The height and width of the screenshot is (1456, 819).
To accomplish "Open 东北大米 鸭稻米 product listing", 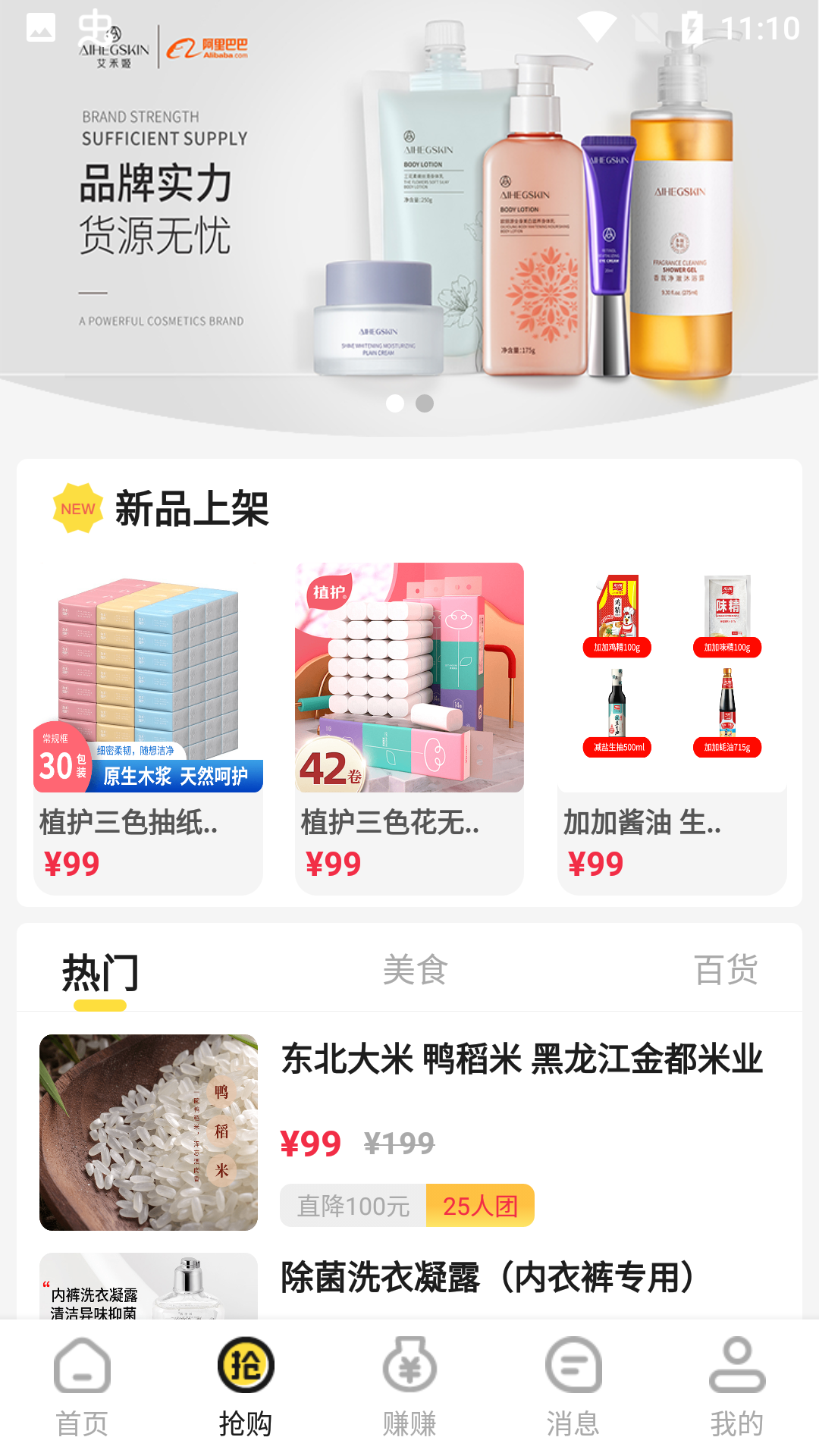I will [409, 1131].
